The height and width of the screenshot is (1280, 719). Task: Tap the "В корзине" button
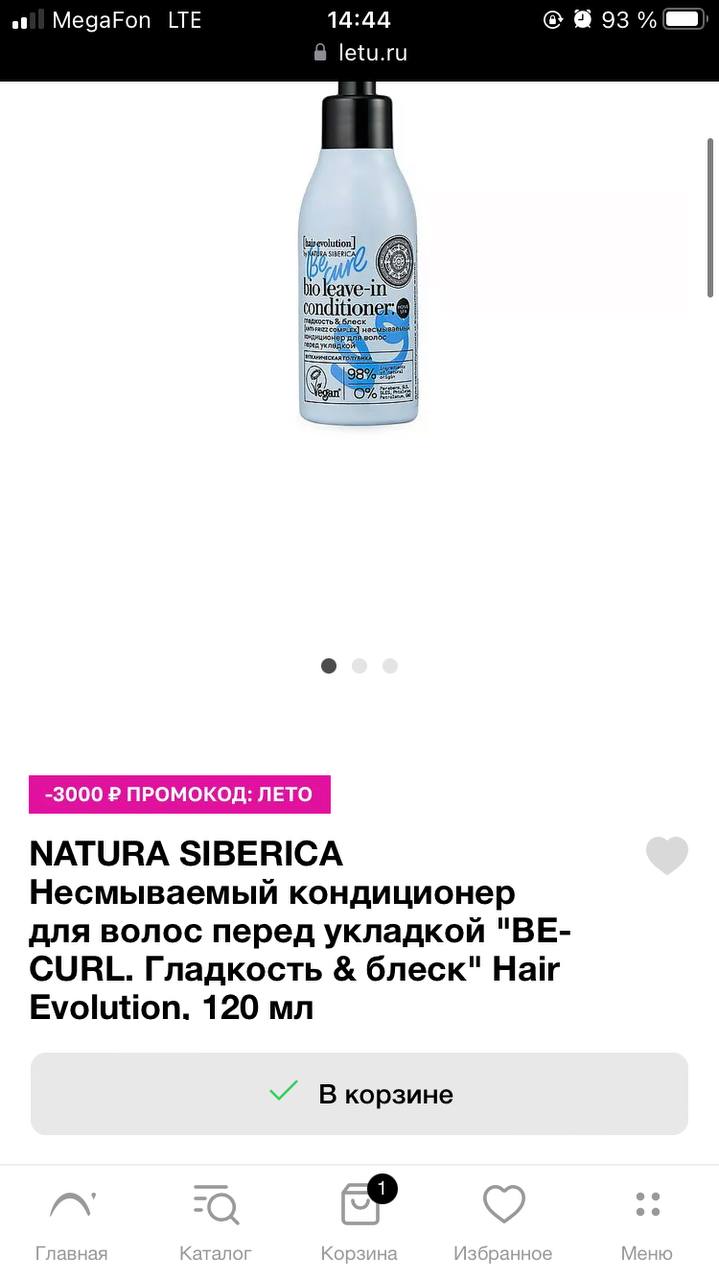[x=359, y=1093]
